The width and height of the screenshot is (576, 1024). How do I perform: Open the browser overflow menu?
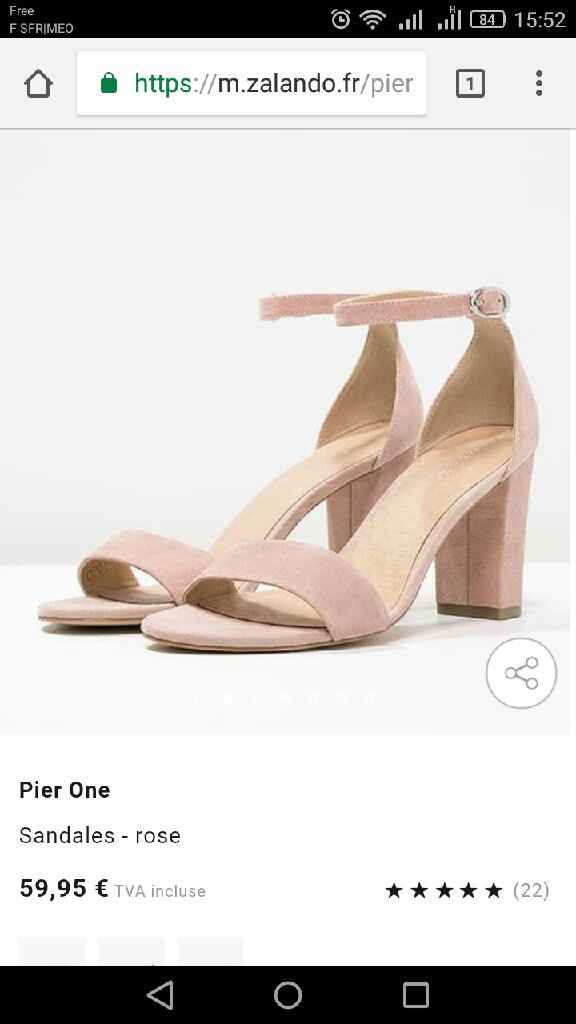coord(539,84)
